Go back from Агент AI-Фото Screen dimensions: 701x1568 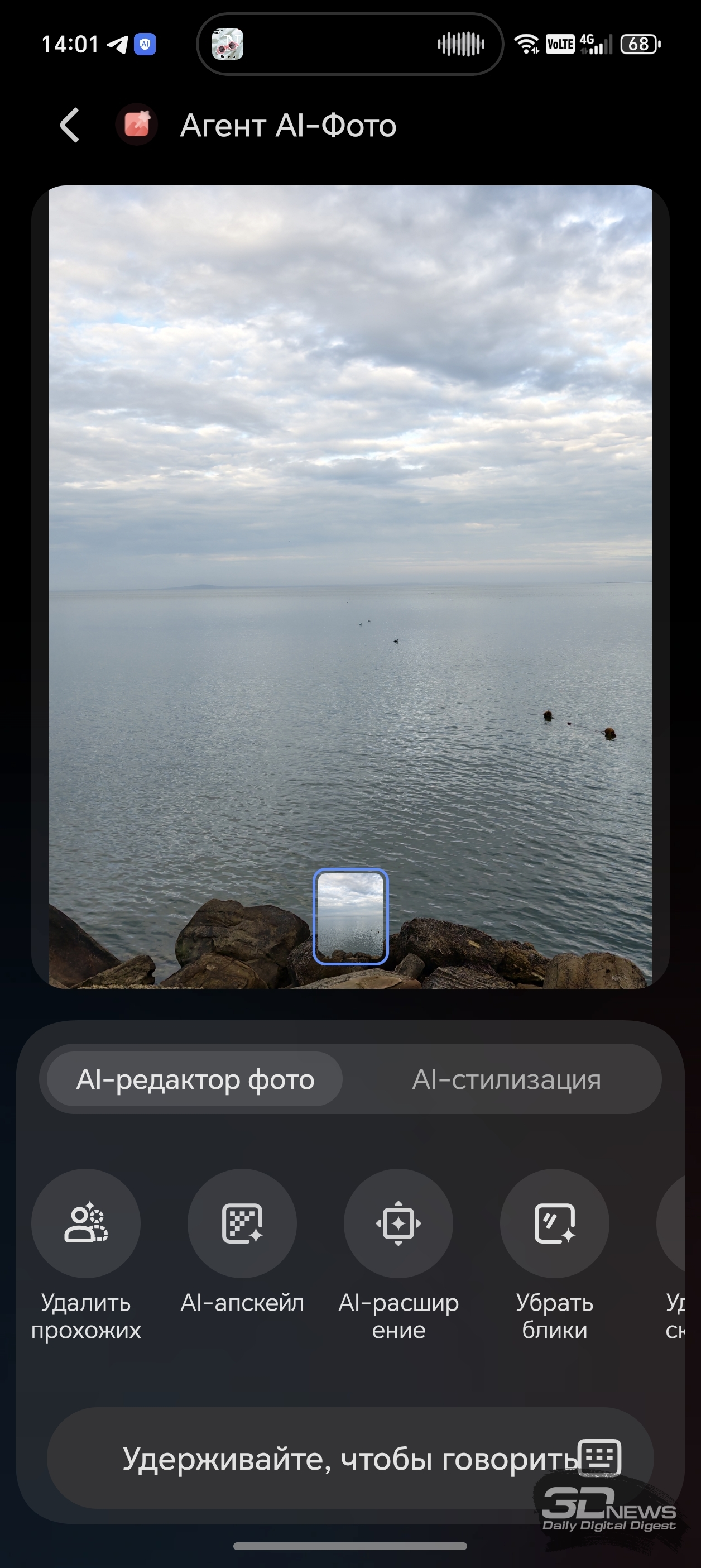coord(70,126)
